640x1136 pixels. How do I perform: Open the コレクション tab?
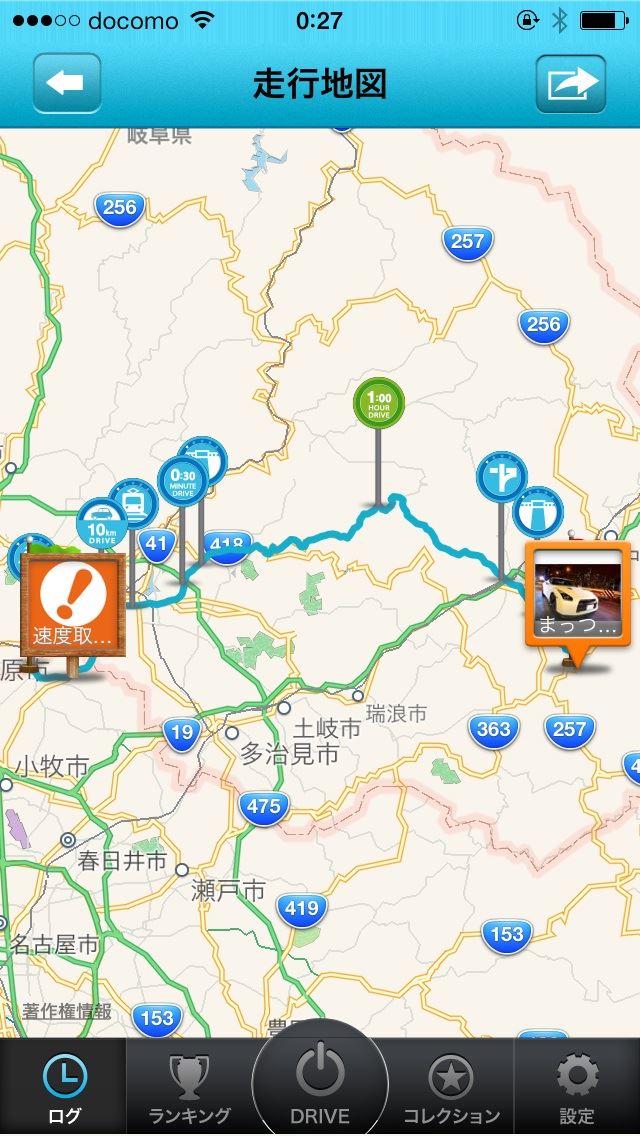pyautogui.click(x=451, y=1087)
